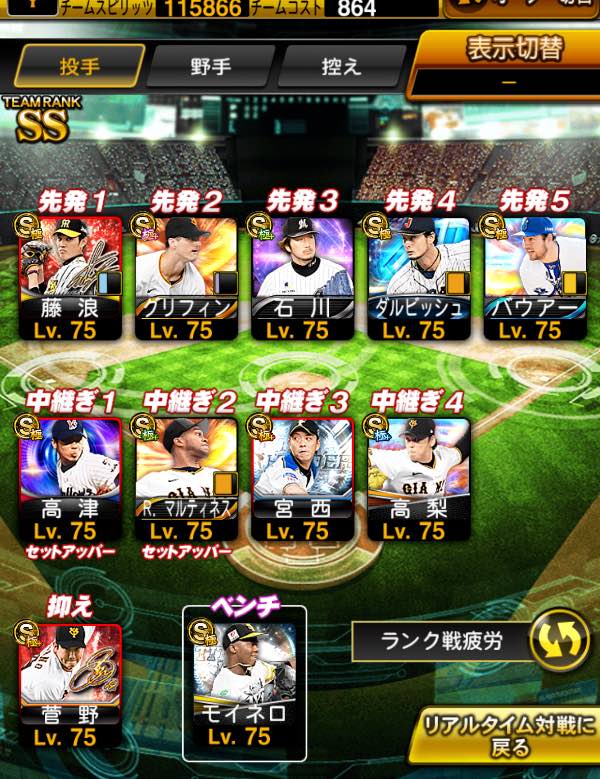The image size is (600, 779).
Task: Select the R.マルティネス reliever 2 card
Action: click(x=186, y=479)
